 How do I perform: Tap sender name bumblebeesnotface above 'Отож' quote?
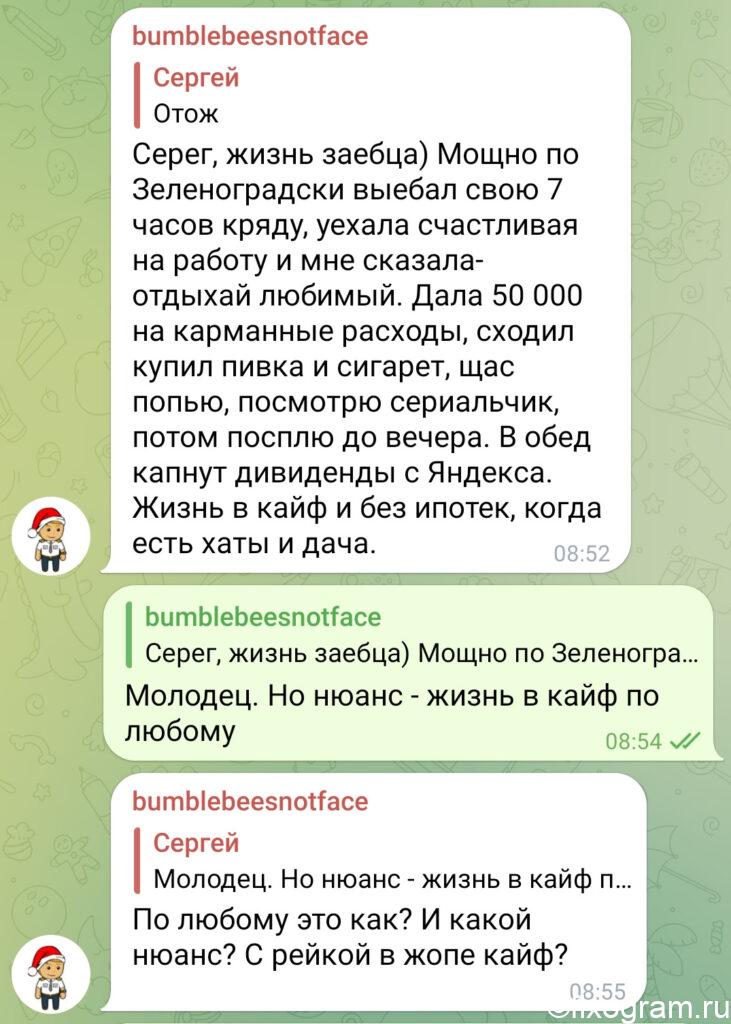[250, 35]
